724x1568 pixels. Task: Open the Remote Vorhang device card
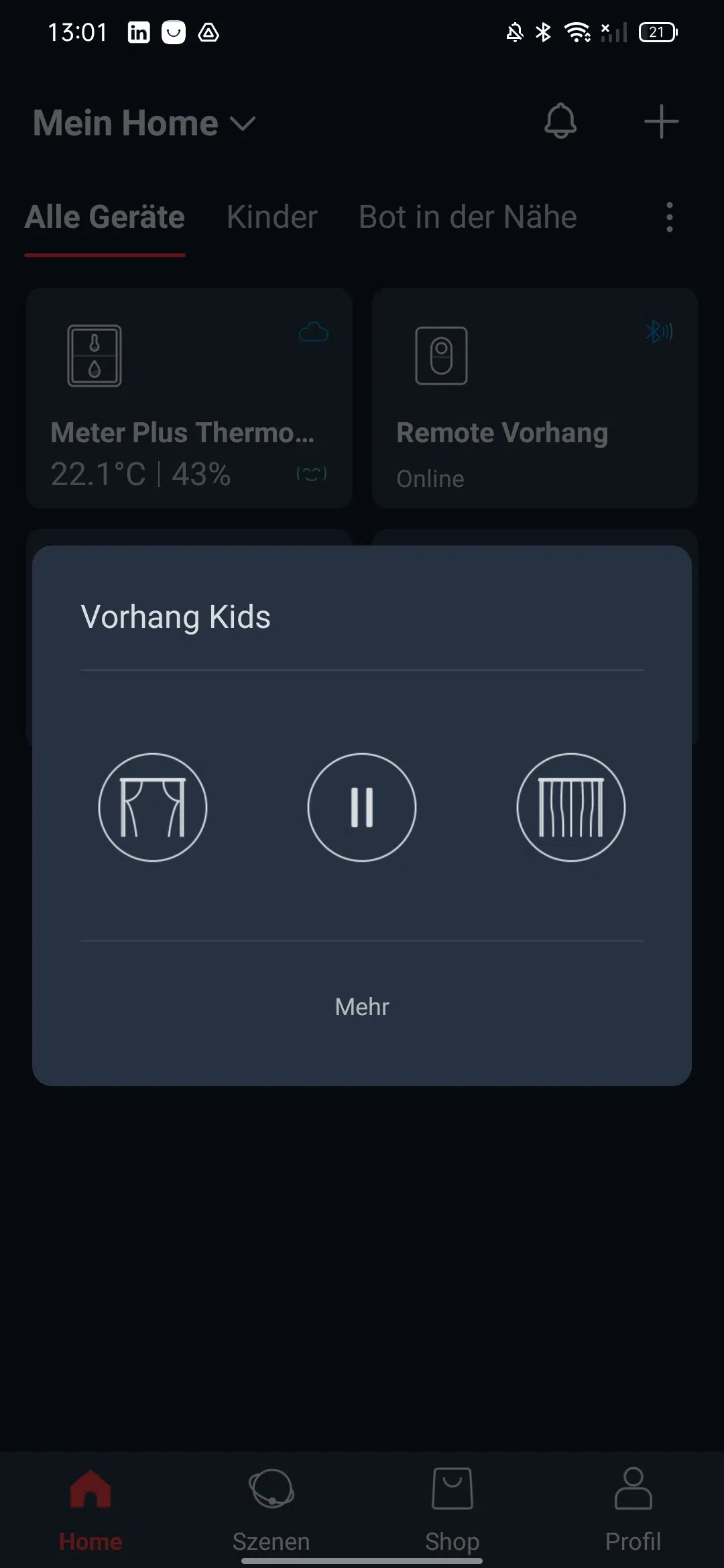coord(535,398)
